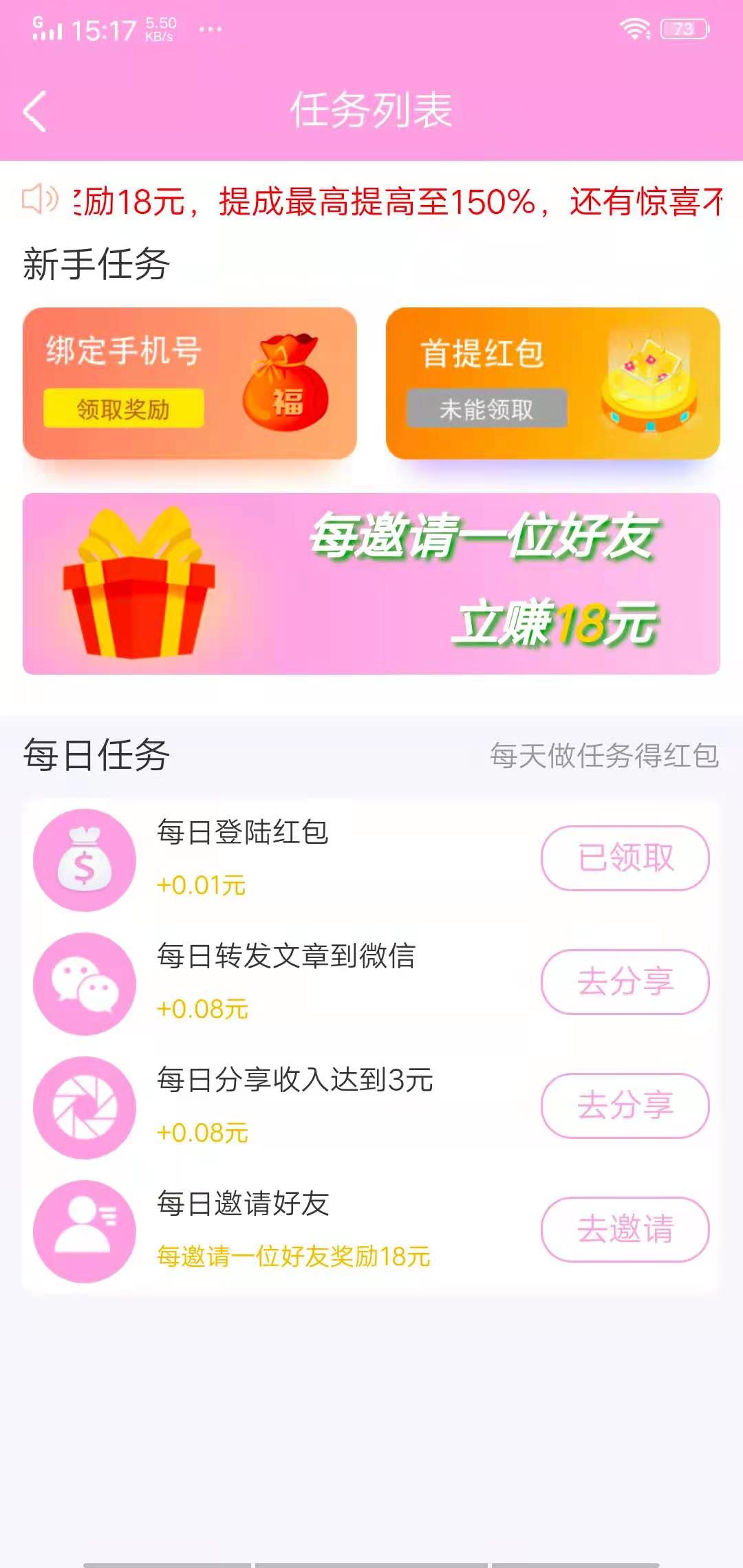This screenshot has height=1568, width=743.
Task: Tap 去邀请 to invite friends
Action: coord(623,1231)
